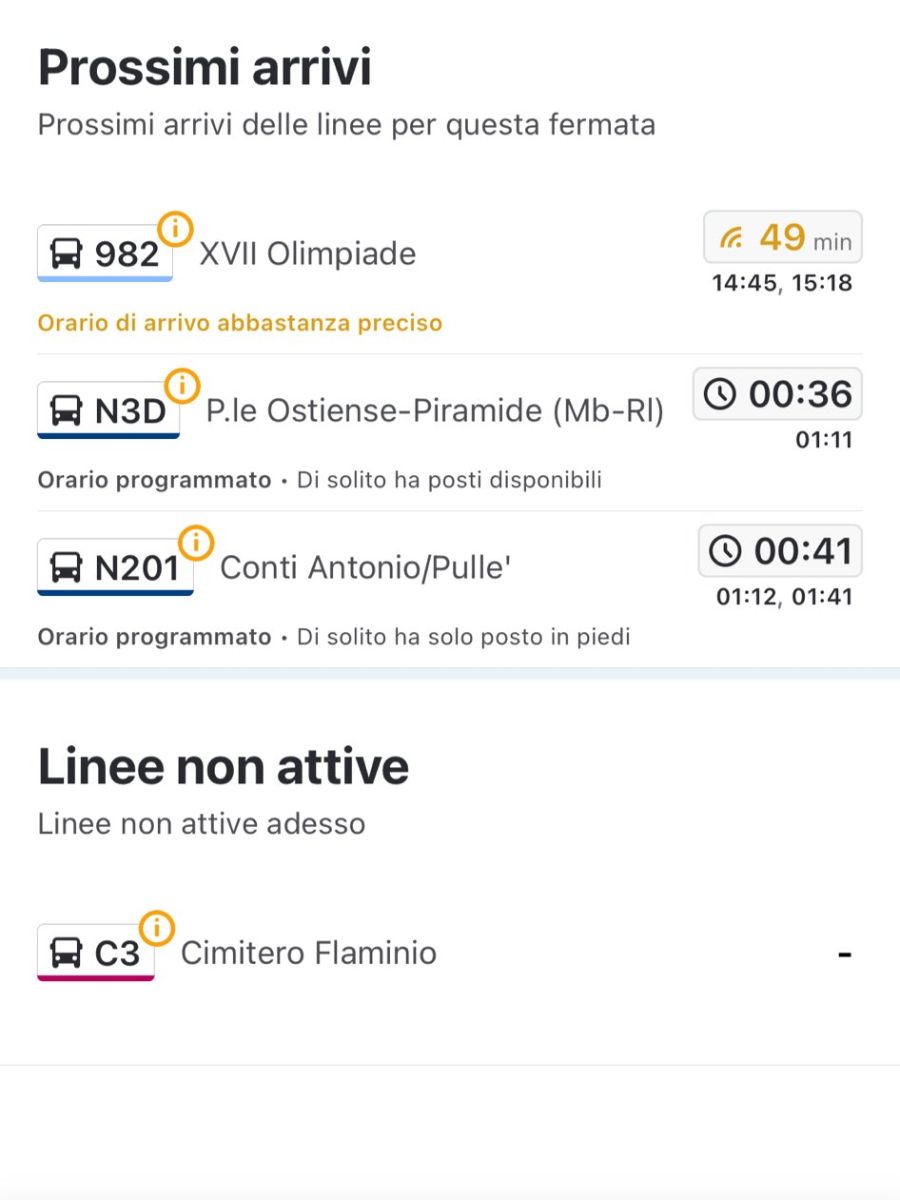Click the 49 min arrival box

point(782,237)
